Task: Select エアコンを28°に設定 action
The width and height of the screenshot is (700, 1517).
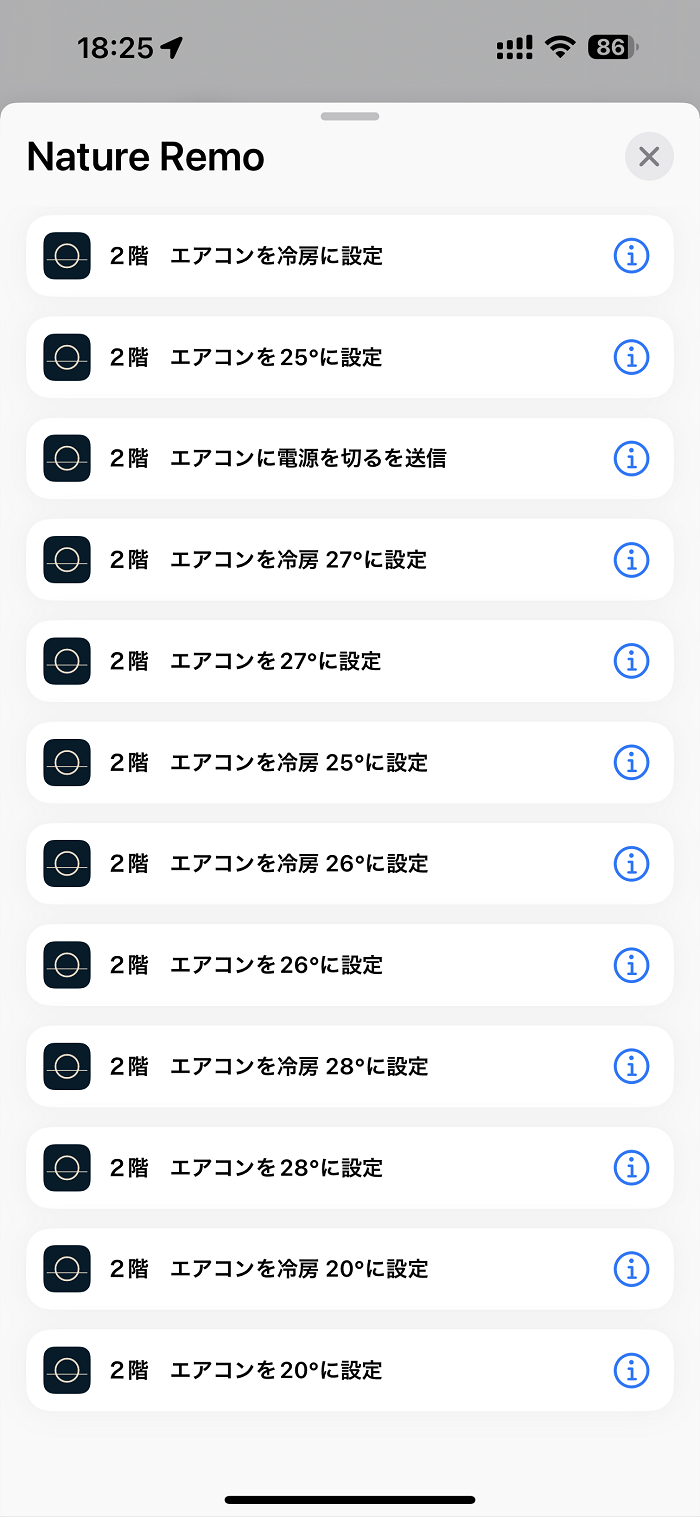Action: pyautogui.click(x=350, y=1168)
